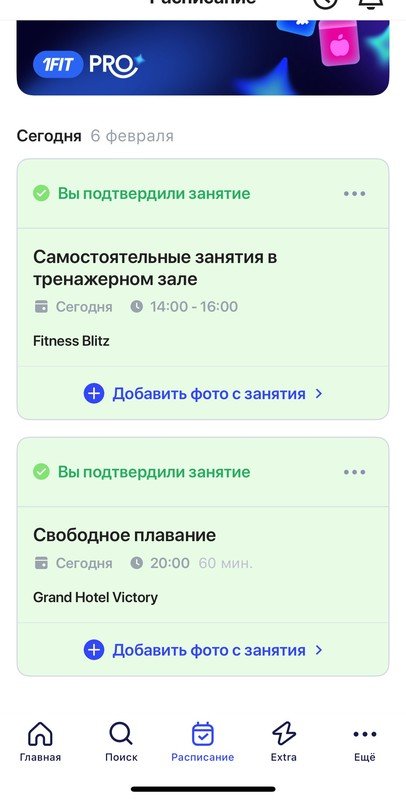Open the Grand Hotel Victory swimming card

pyautogui.click(x=203, y=565)
